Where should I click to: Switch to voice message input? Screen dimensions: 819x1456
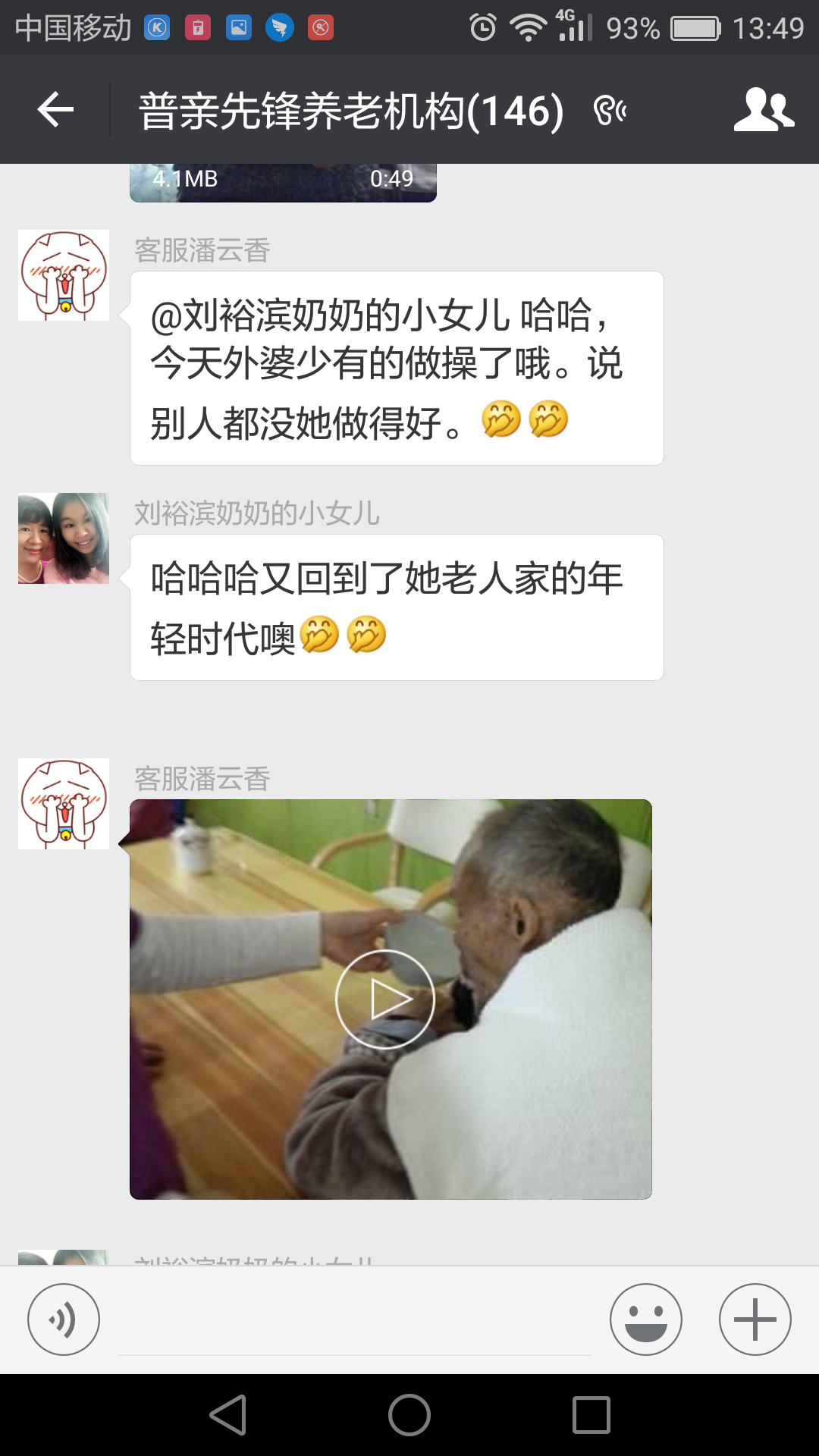pos(64,1319)
